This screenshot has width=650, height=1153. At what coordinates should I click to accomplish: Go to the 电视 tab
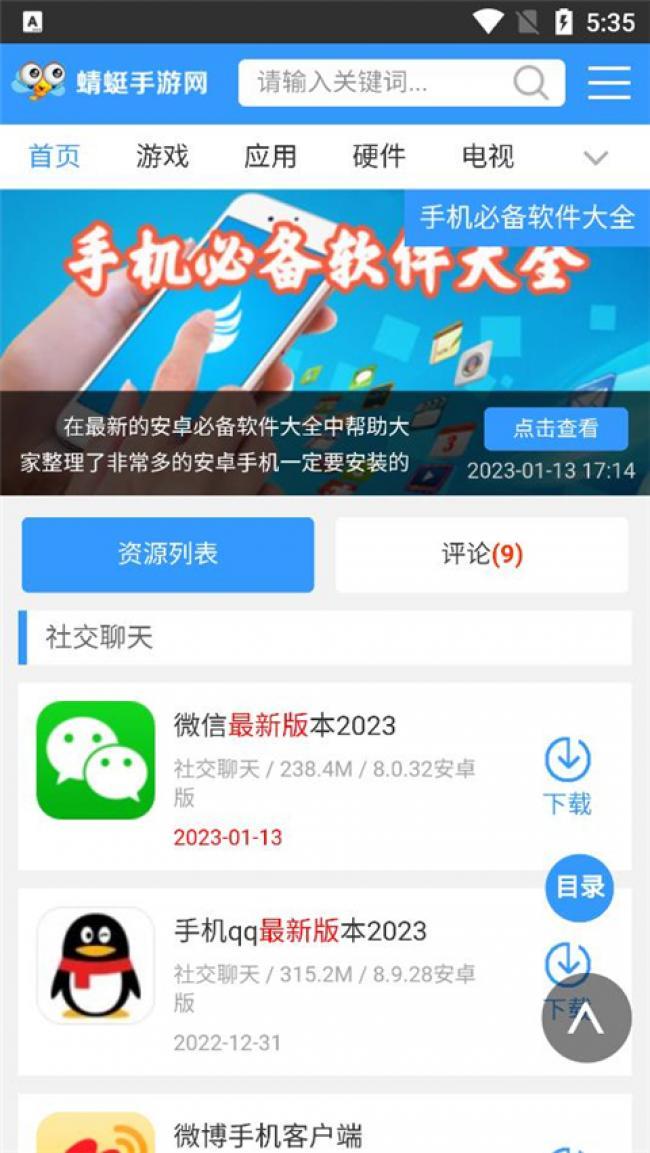pyautogui.click(x=488, y=157)
